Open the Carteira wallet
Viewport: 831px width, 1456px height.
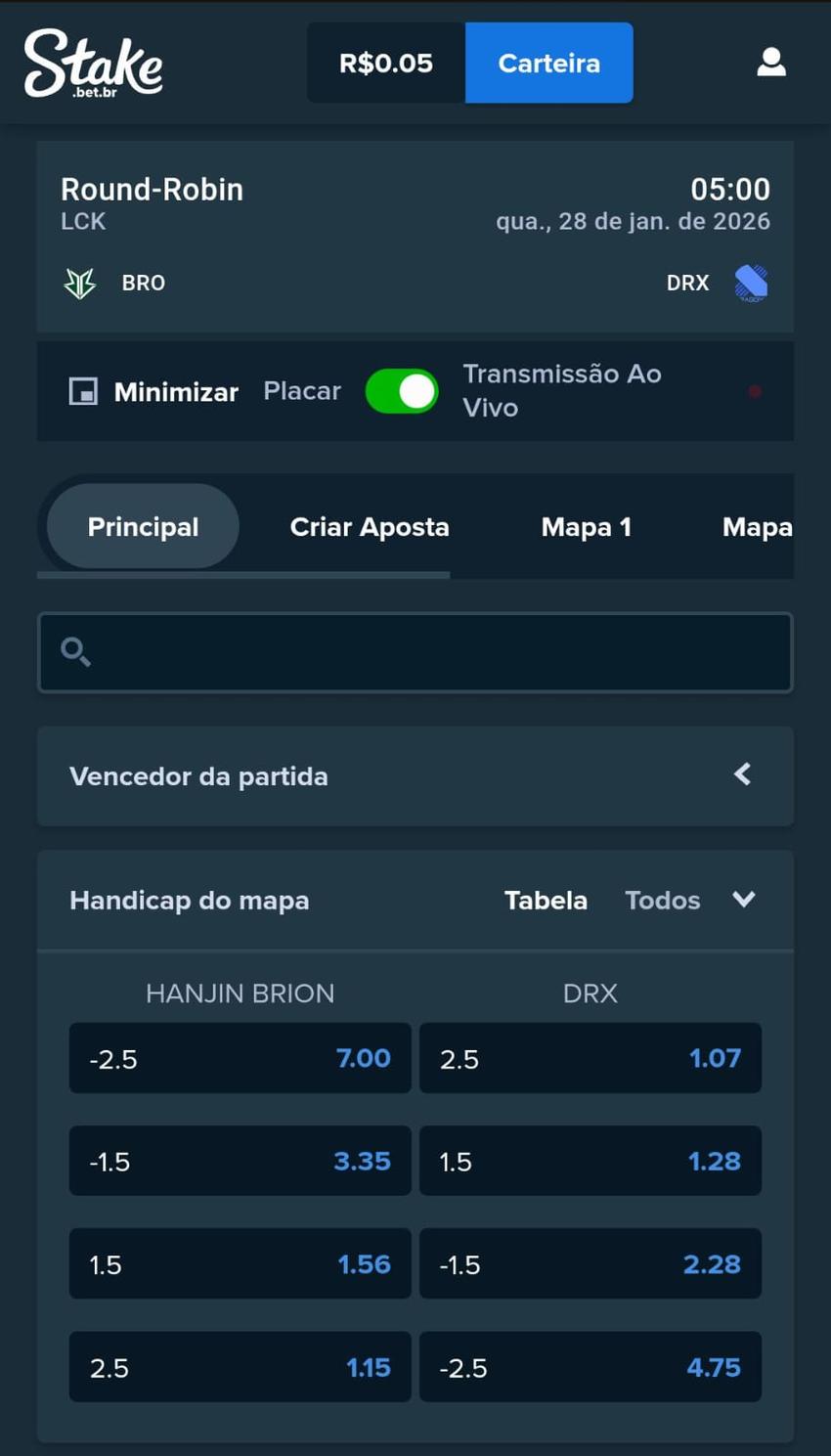click(548, 63)
